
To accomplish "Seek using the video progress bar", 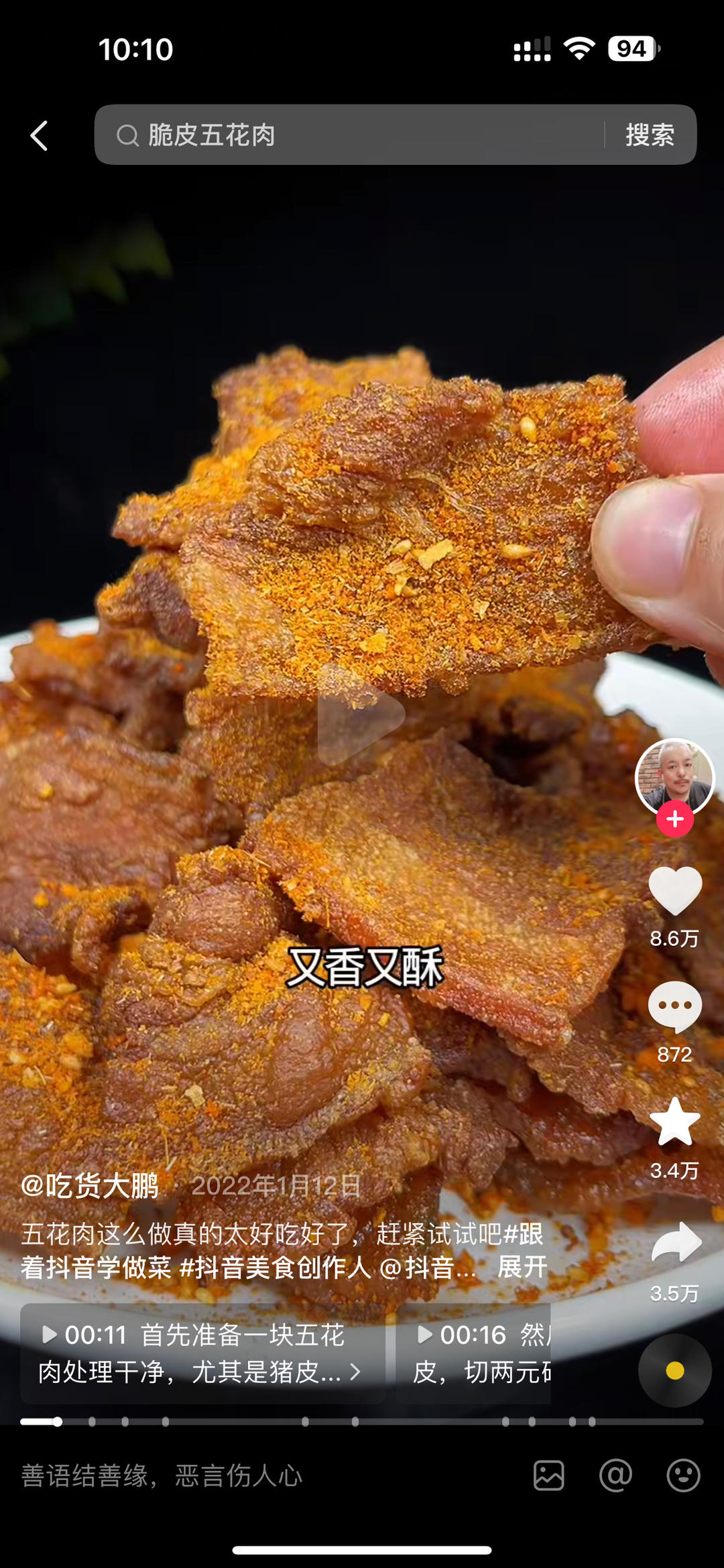I will (362, 1422).
